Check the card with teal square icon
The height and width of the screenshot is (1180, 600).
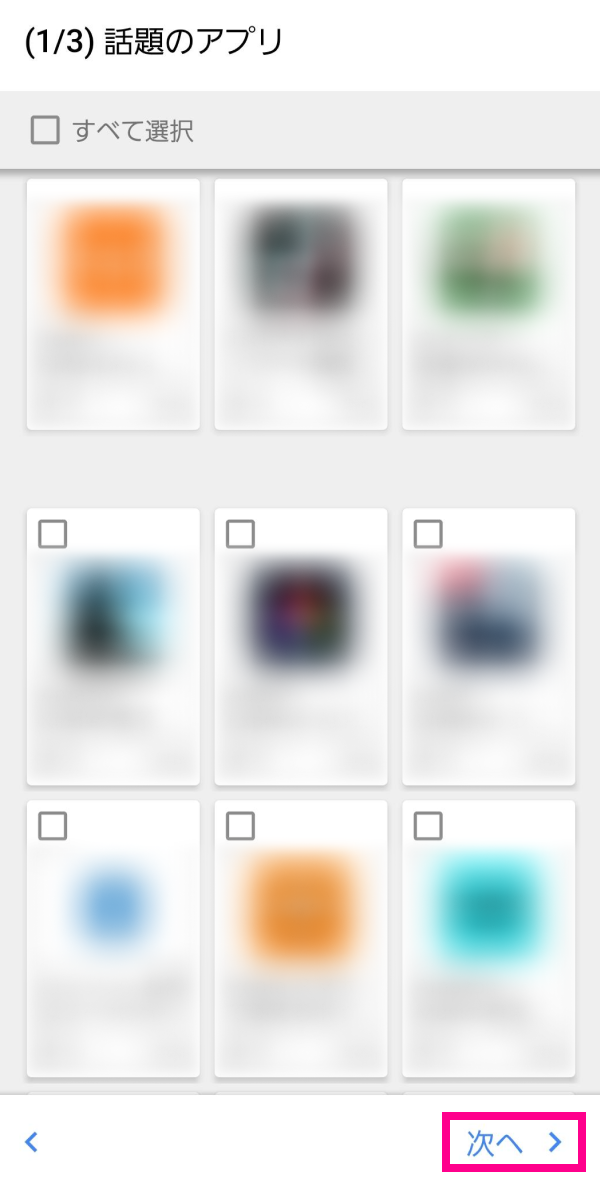click(428, 826)
